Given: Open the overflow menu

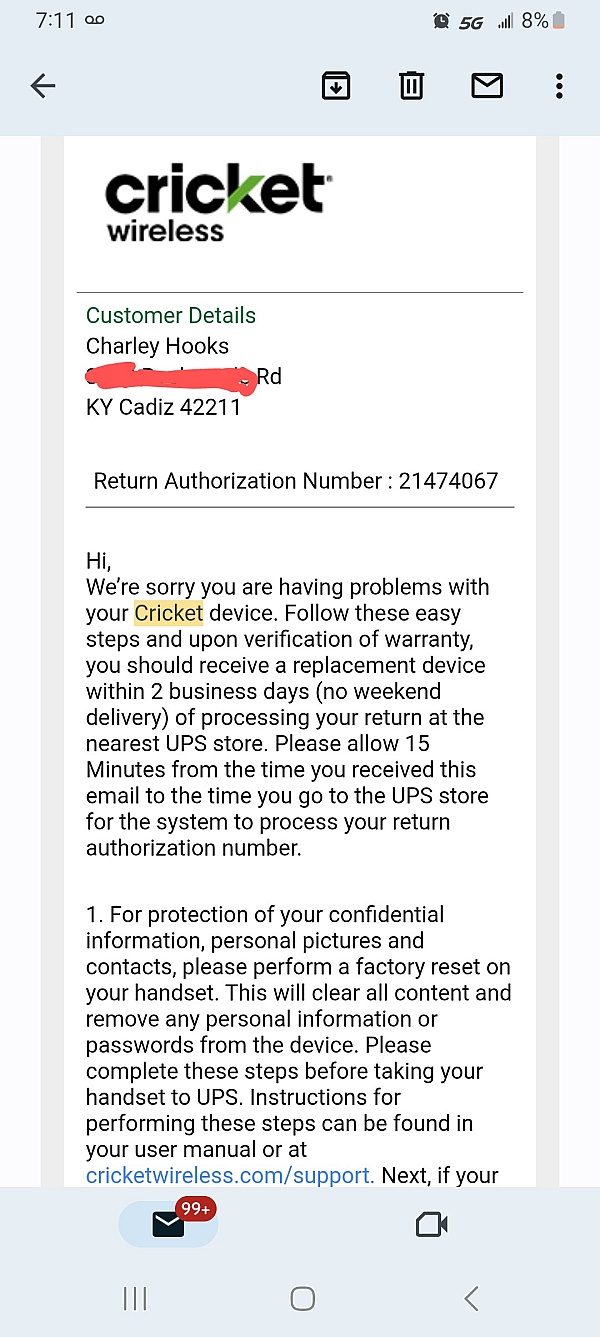Looking at the screenshot, I should coord(559,87).
